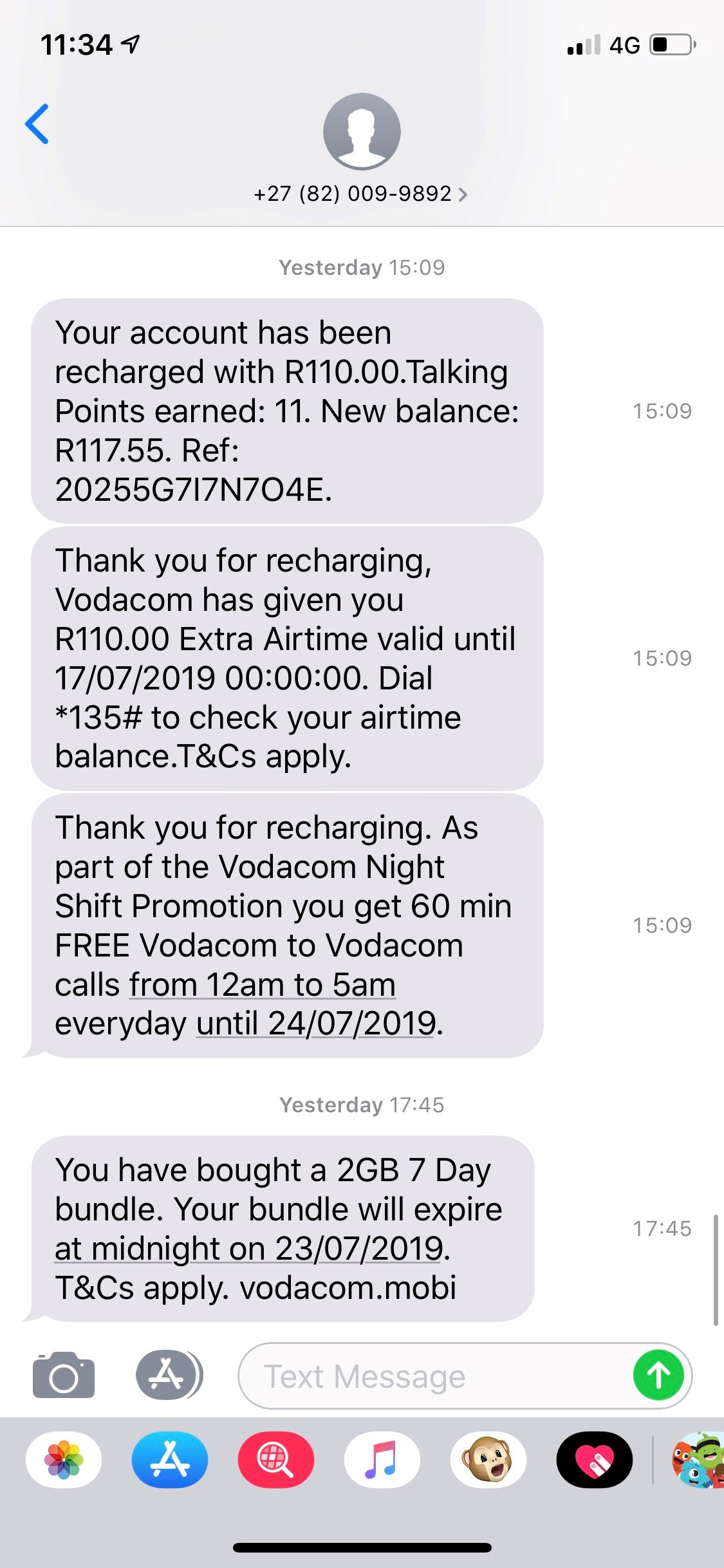The width and height of the screenshot is (724, 1568).
Task: Open the Music app in the drawer
Action: (382, 1460)
